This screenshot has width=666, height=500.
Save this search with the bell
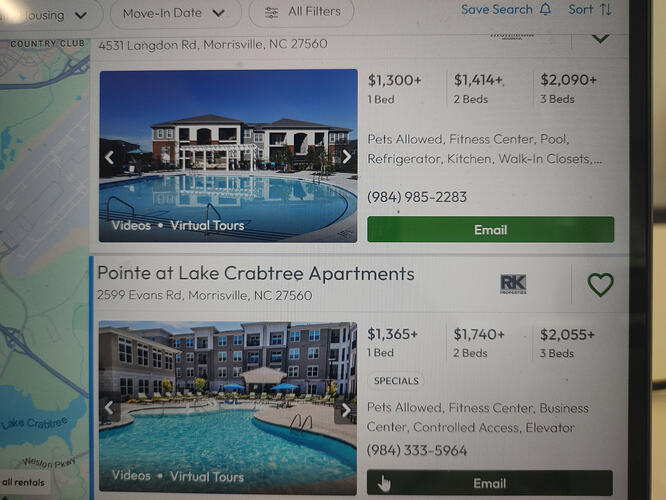(506, 9)
